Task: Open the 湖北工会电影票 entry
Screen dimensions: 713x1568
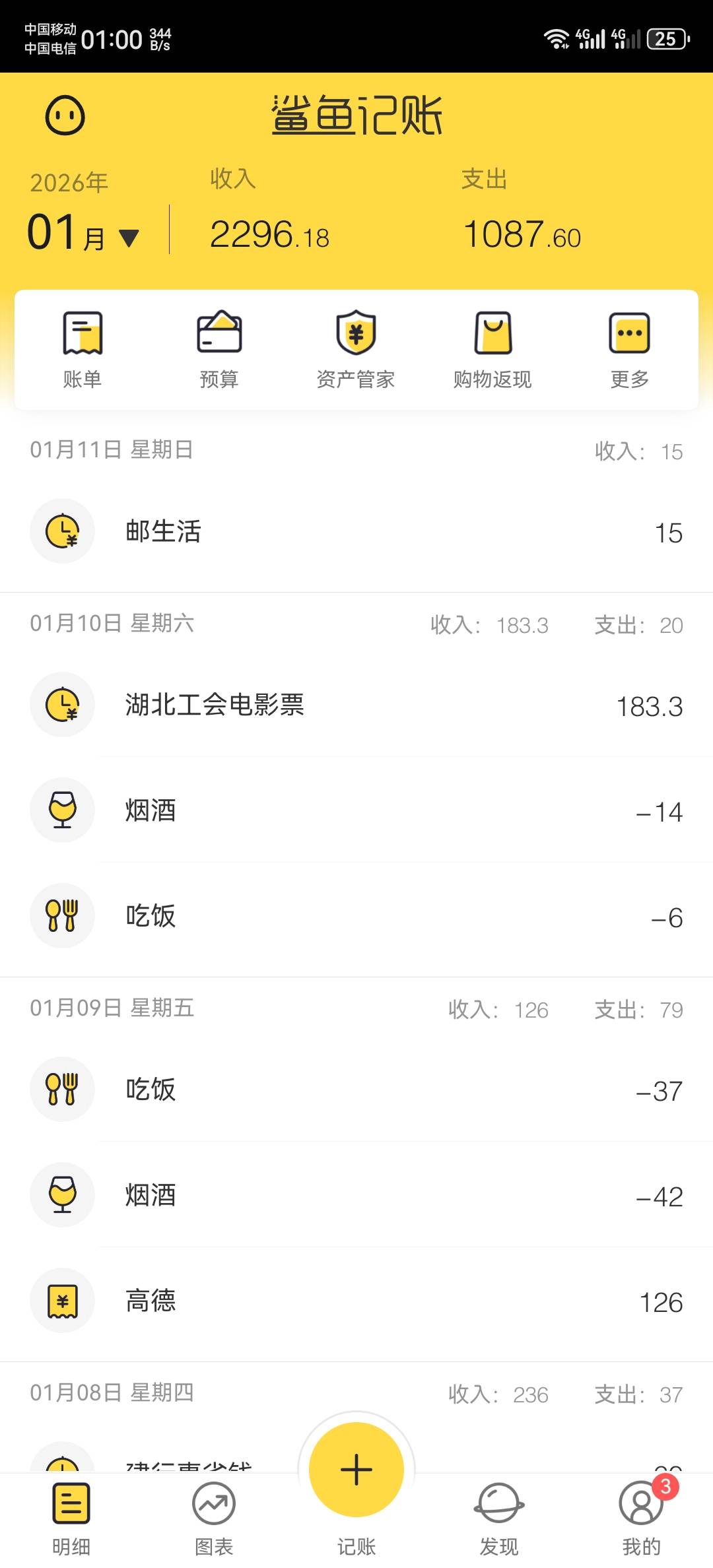Action: coord(356,705)
